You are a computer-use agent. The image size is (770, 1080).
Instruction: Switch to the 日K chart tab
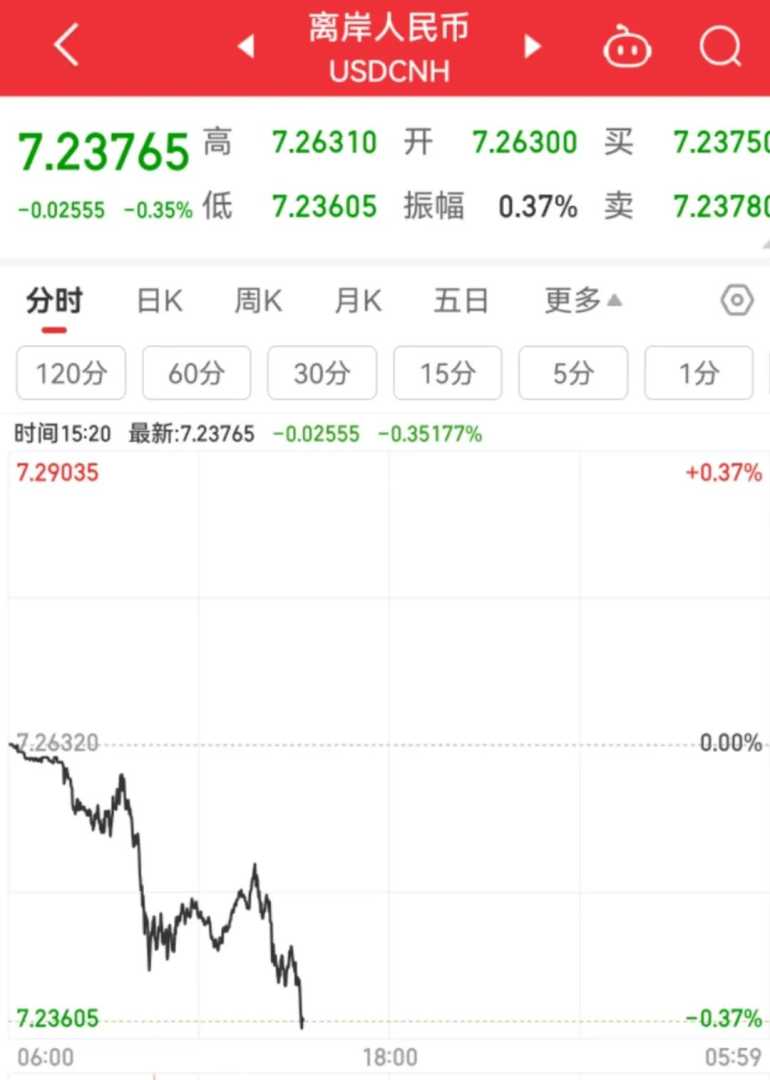160,301
